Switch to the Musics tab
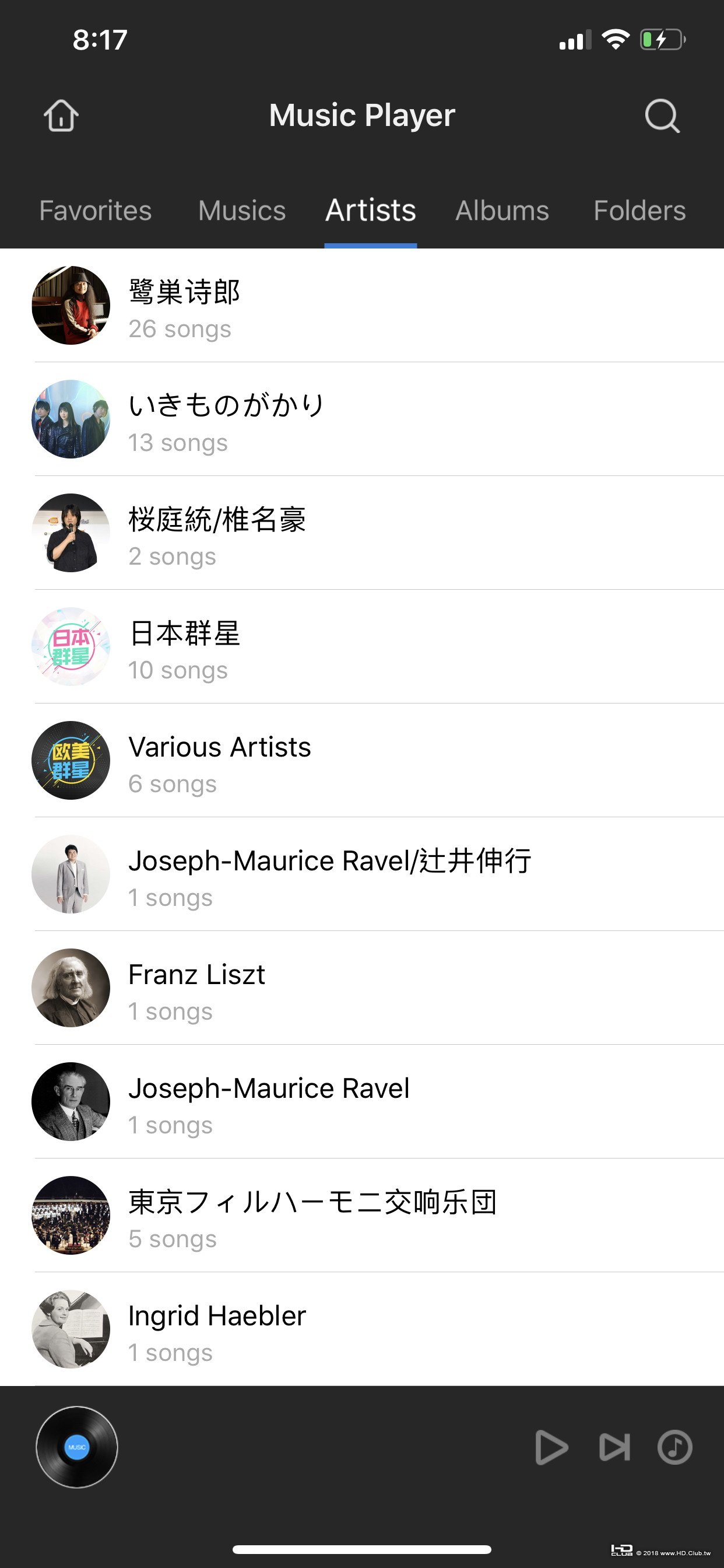 click(241, 211)
